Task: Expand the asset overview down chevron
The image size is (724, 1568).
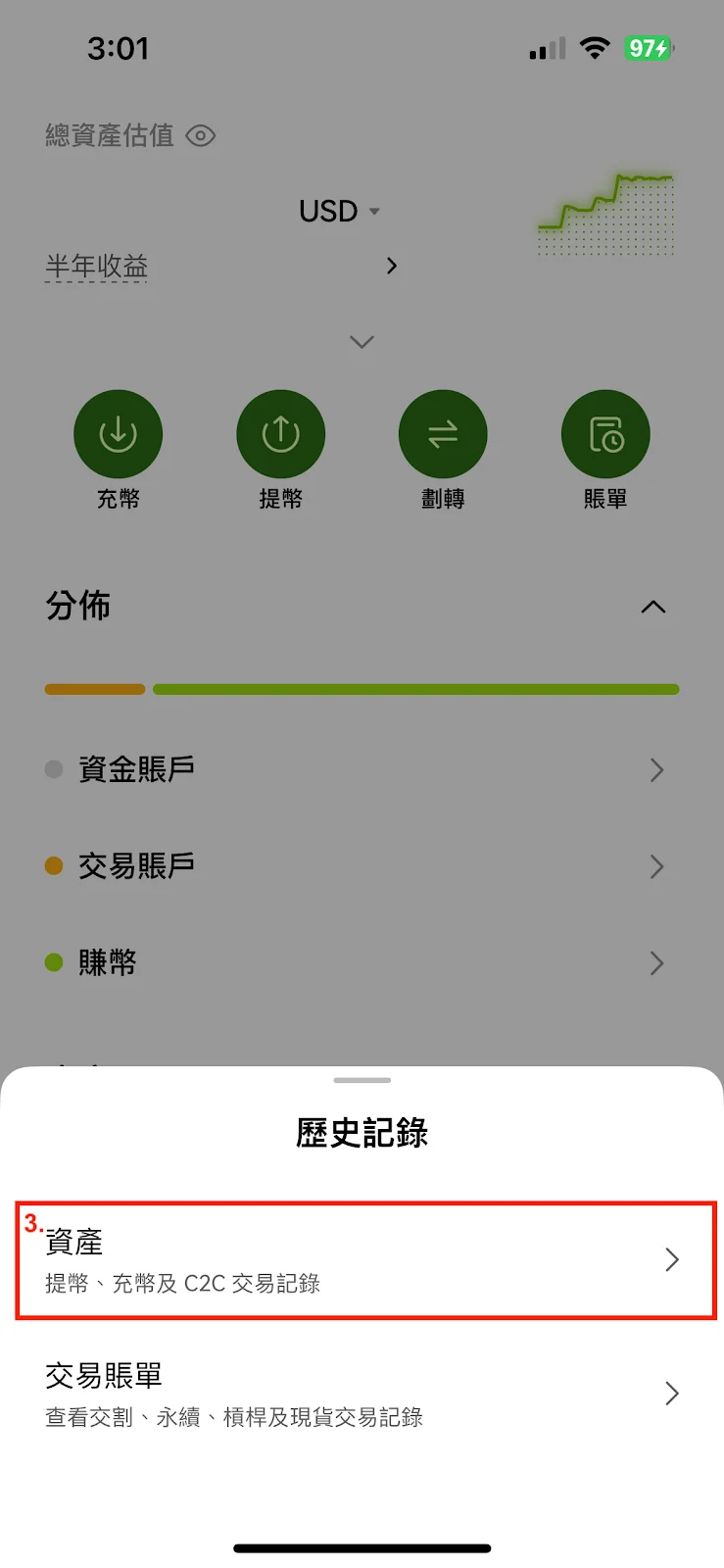Action: 362,342
